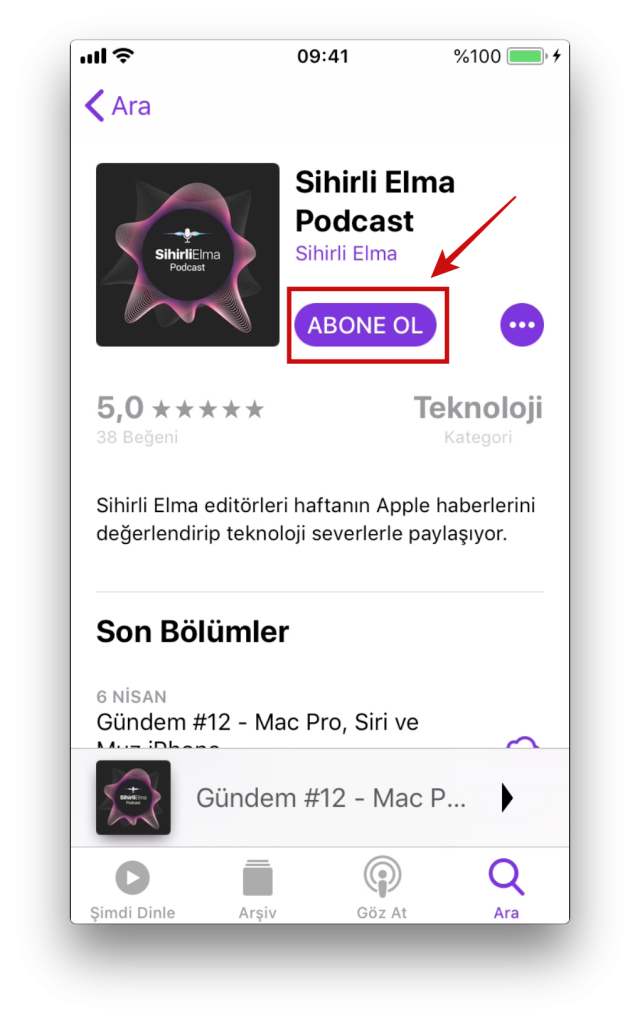Go back to Ara search
Screen dimensions: 640x1024
(118, 106)
